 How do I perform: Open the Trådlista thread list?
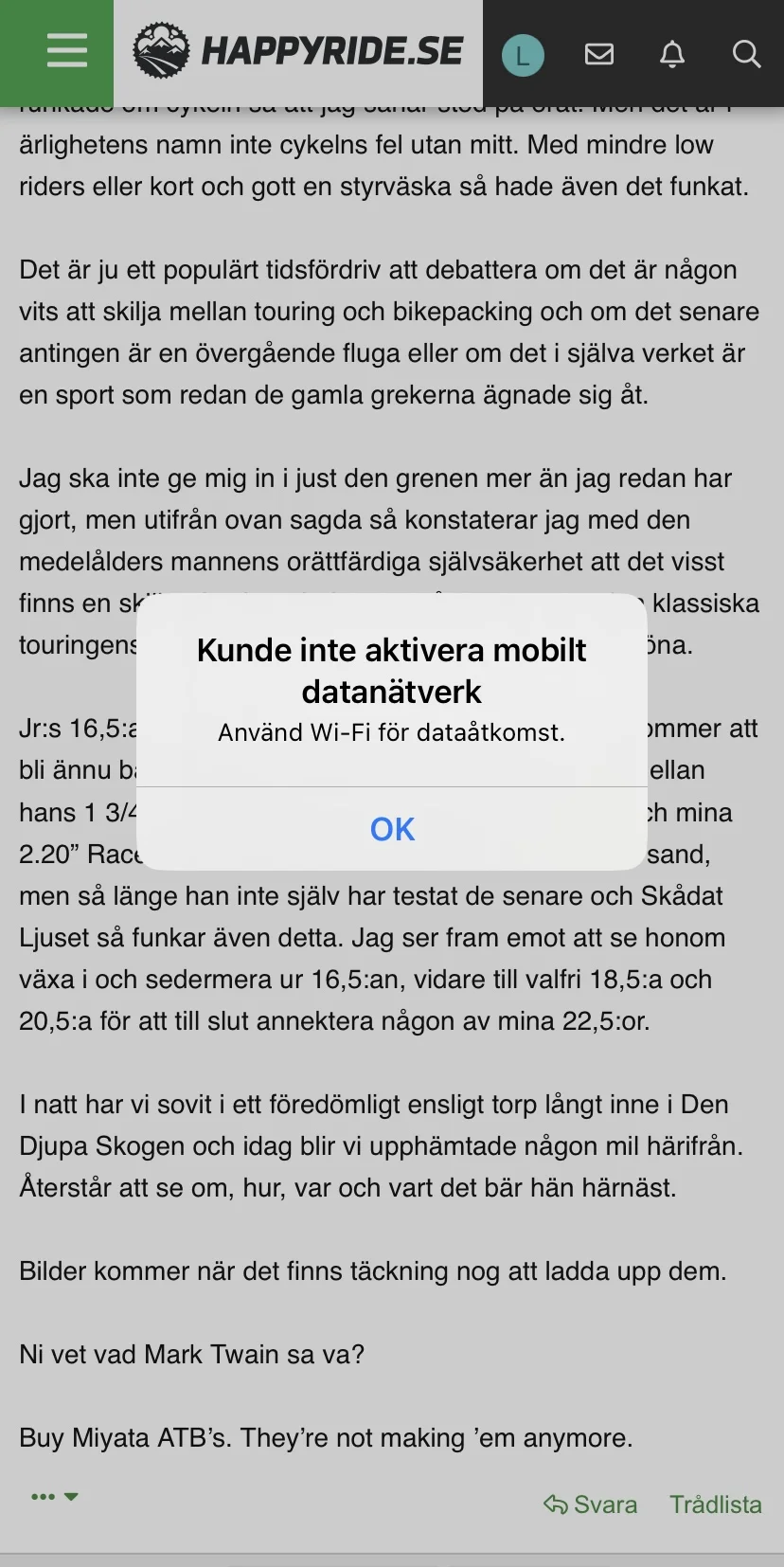(x=716, y=1504)
